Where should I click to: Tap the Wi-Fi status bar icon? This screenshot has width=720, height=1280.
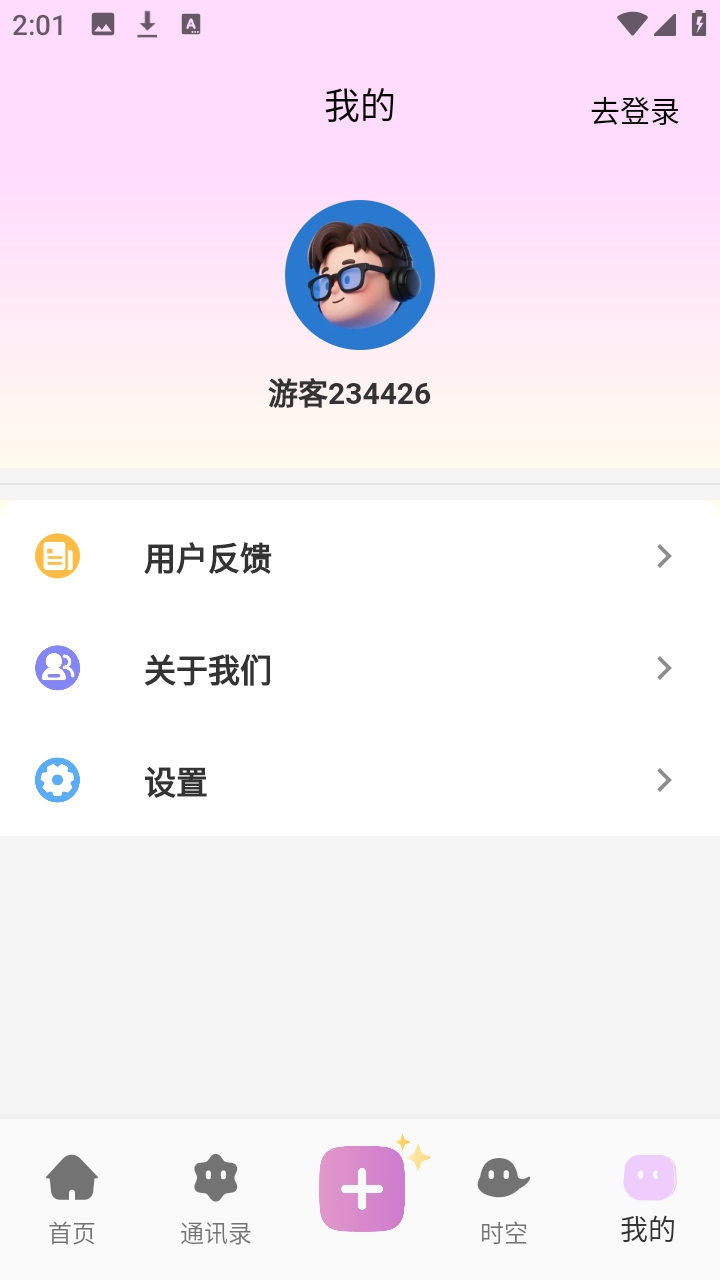point(631,24)
